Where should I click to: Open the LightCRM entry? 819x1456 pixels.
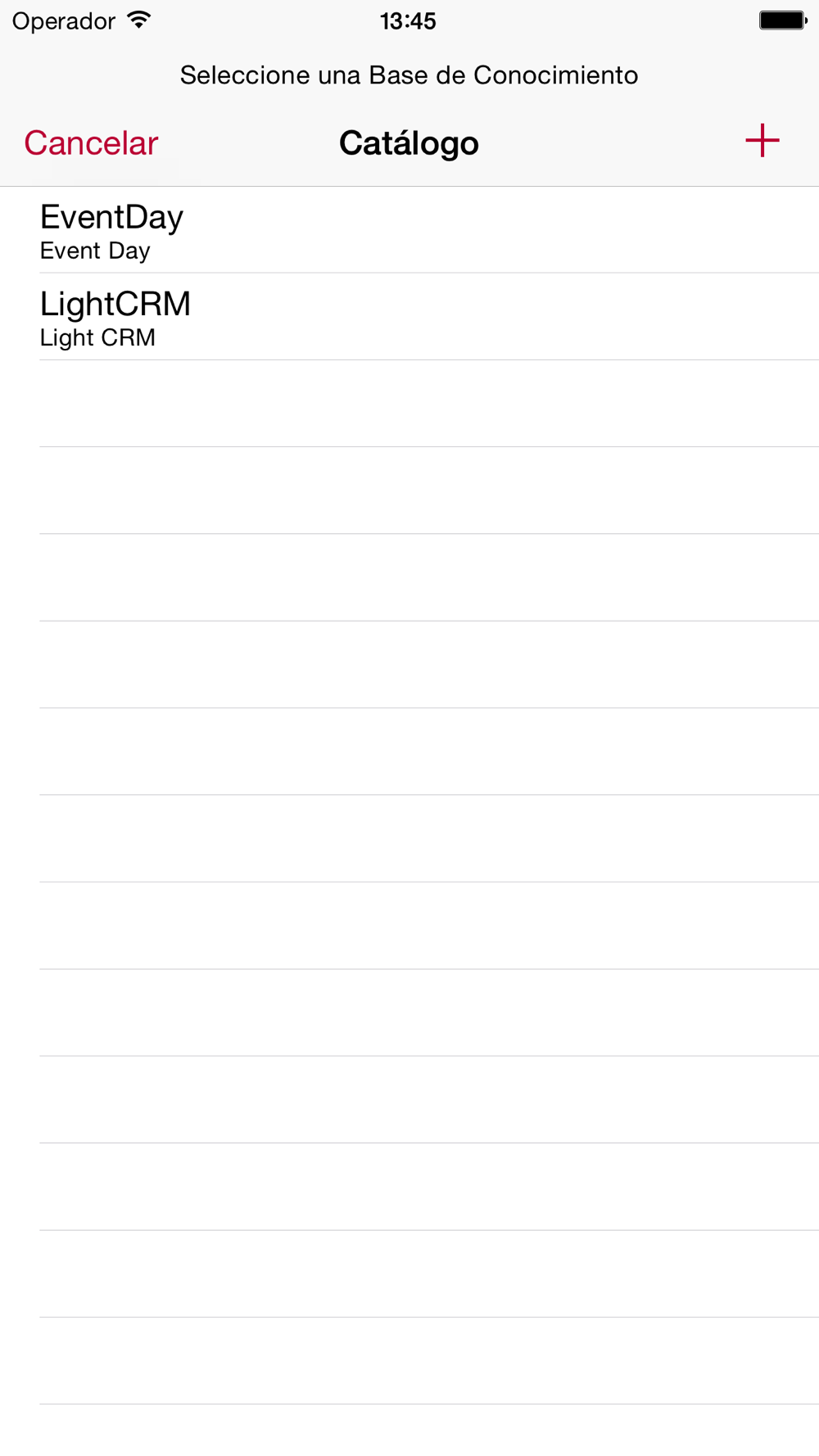[x=409, y=317]
